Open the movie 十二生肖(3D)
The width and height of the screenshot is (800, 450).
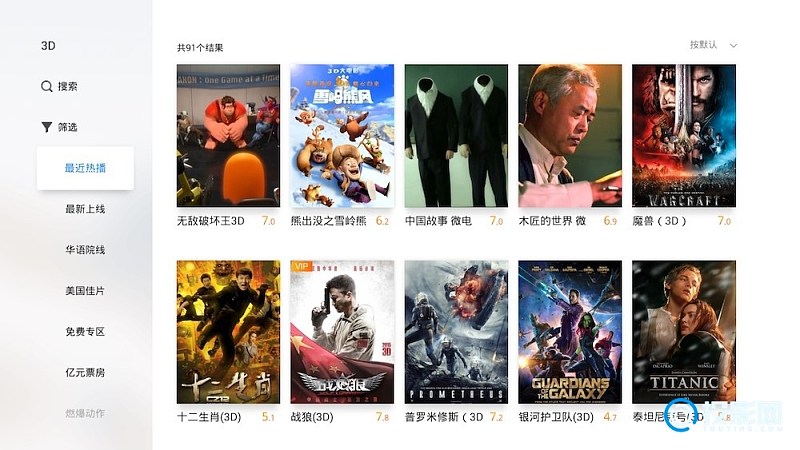pos(228,332)
